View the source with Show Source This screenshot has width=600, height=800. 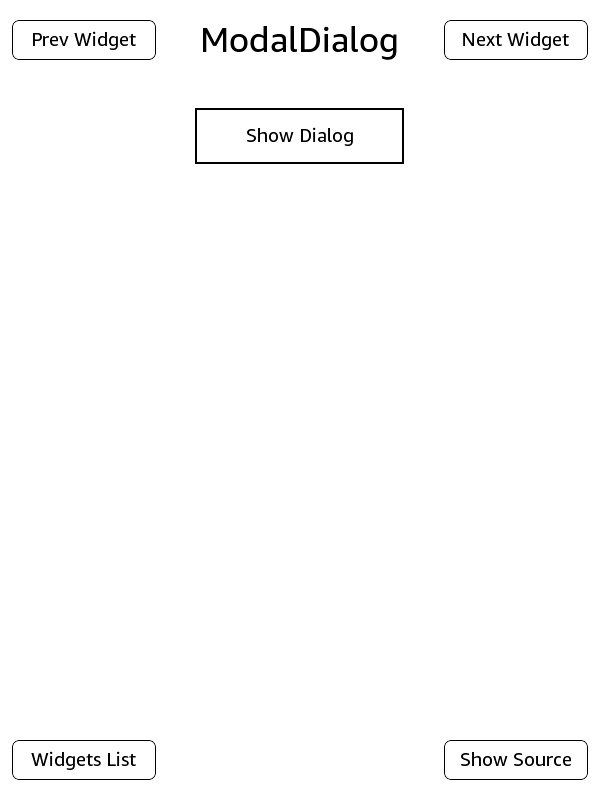point(515,760)
